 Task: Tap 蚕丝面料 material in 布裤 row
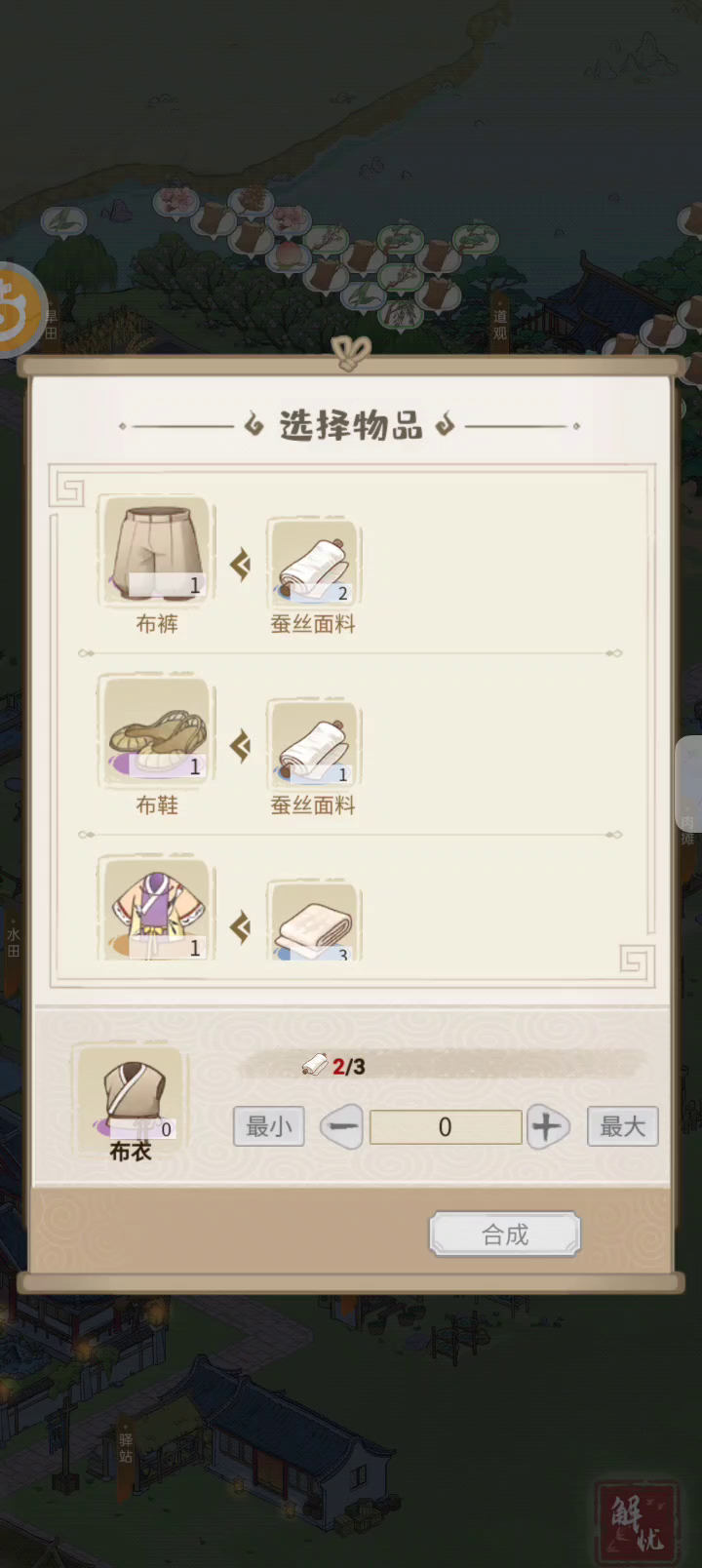(313, 563)
